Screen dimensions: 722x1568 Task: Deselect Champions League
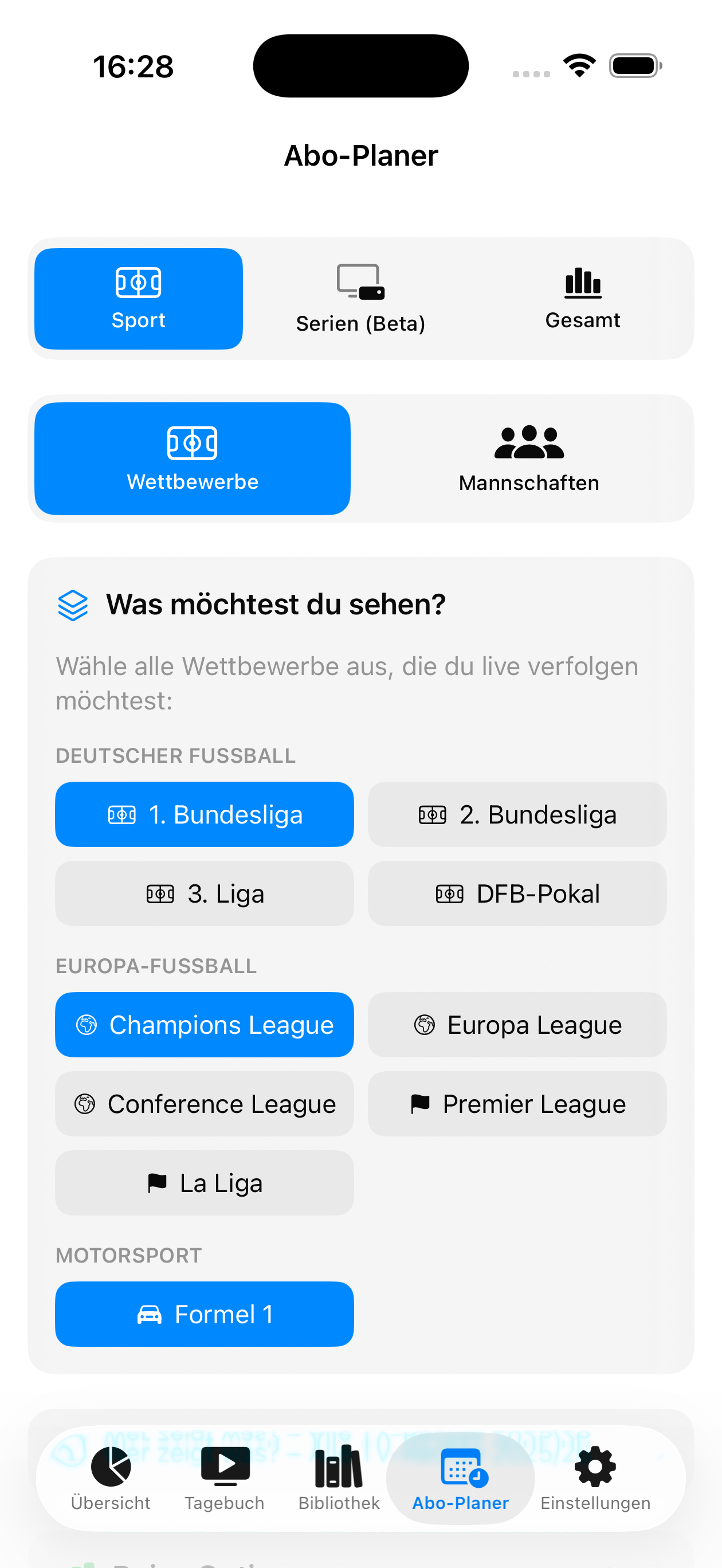click(x=205, y=1025)
